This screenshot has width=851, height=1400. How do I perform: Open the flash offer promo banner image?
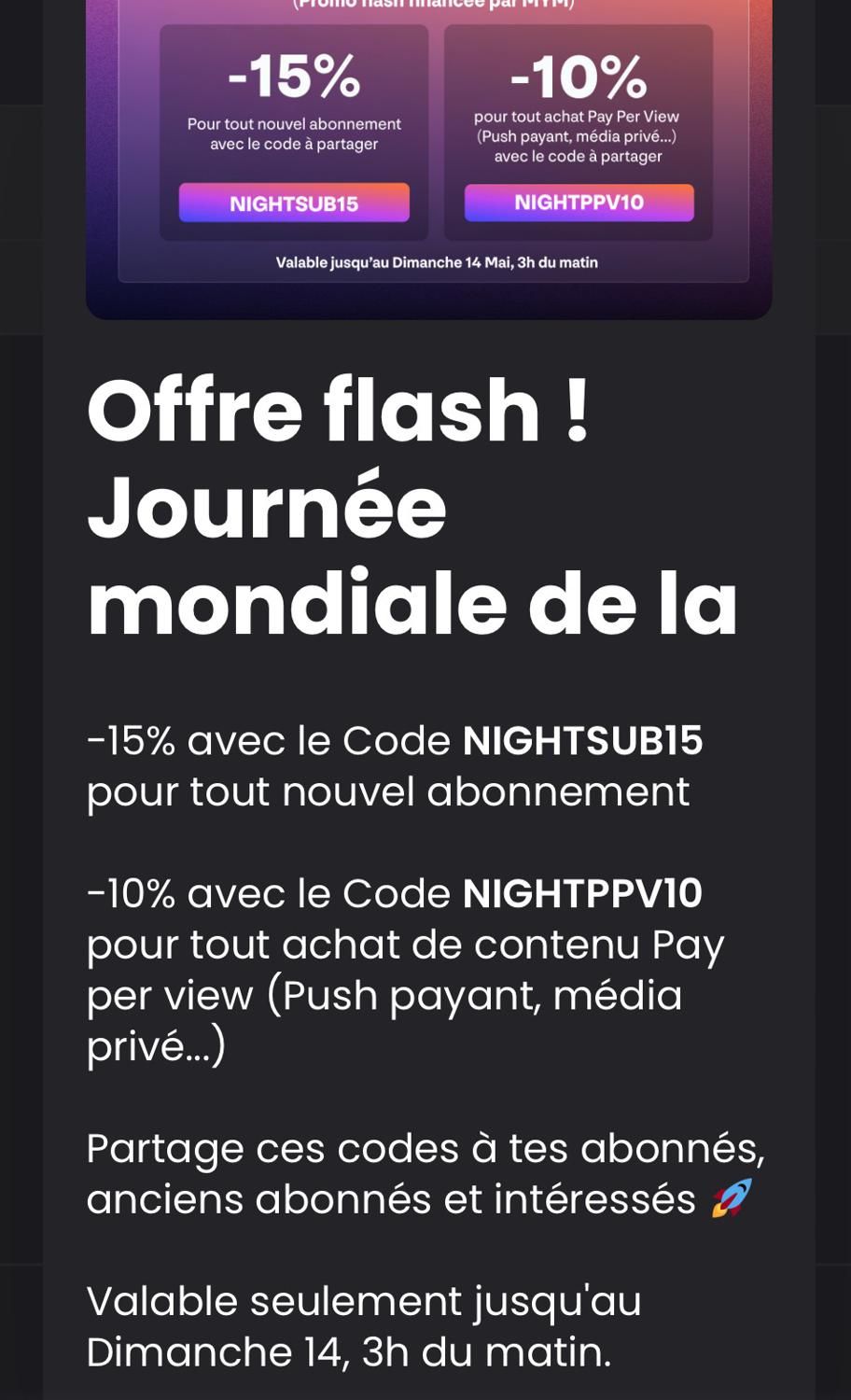pos(429,149)
